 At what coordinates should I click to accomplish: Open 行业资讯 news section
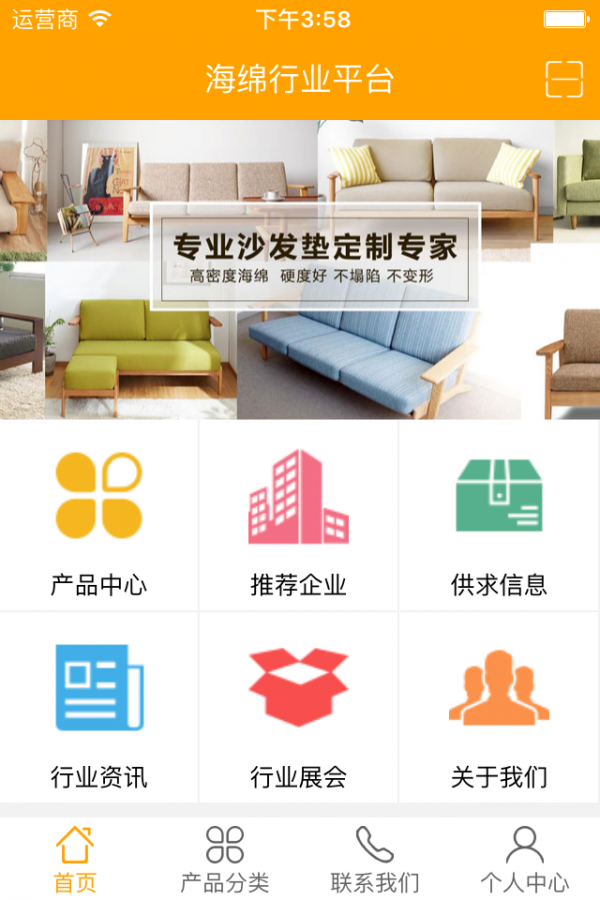[x=99, y=708]
